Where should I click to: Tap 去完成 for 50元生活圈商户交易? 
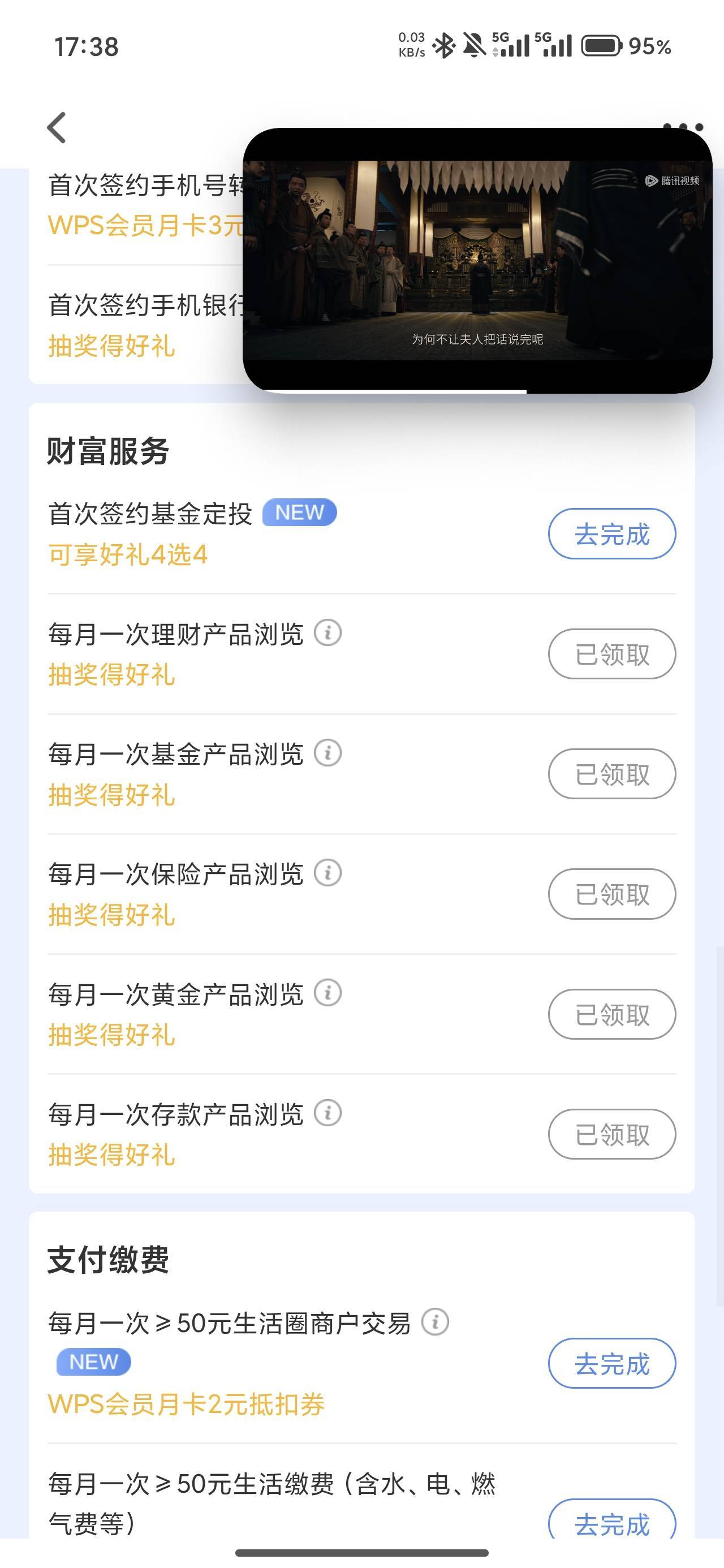point(611,1363)
